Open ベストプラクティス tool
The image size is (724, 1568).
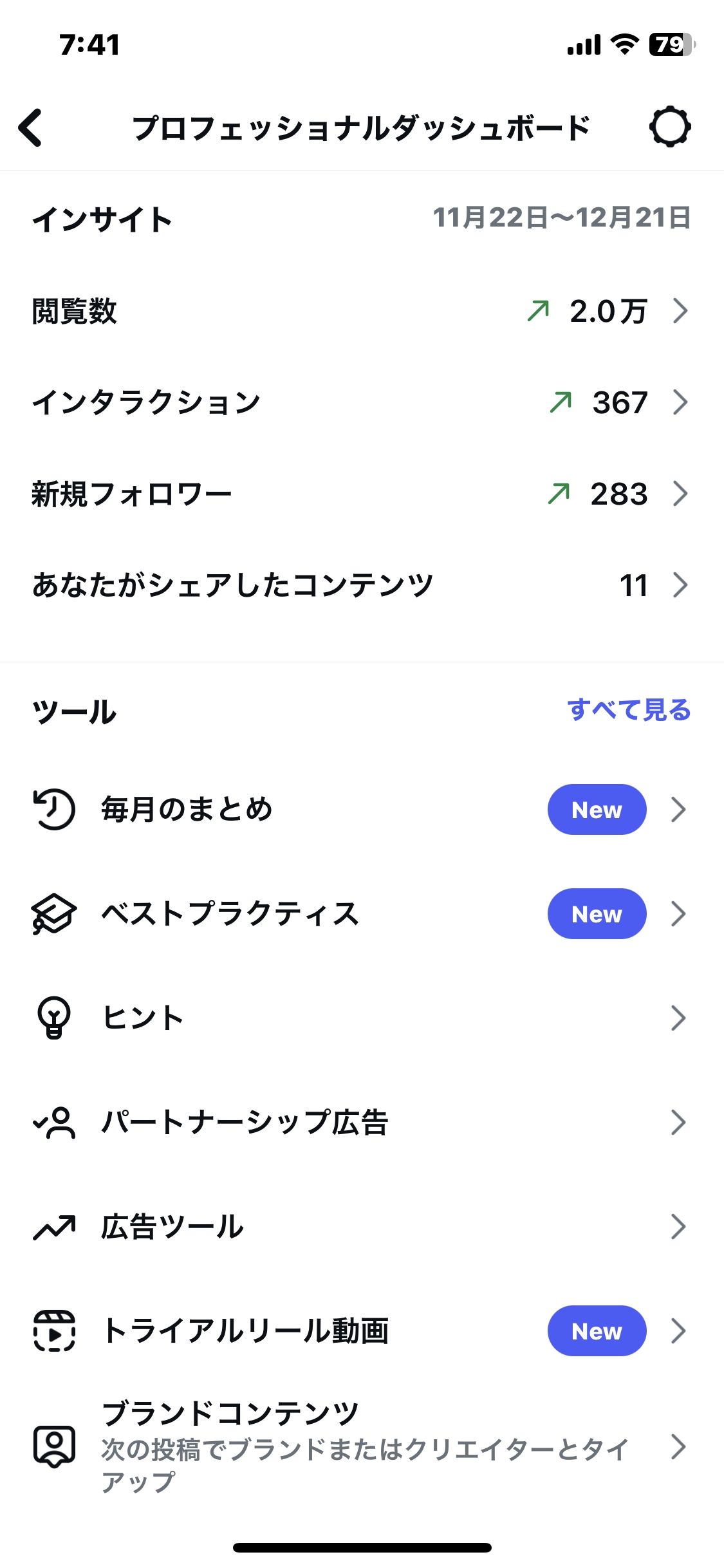(360, 914)
